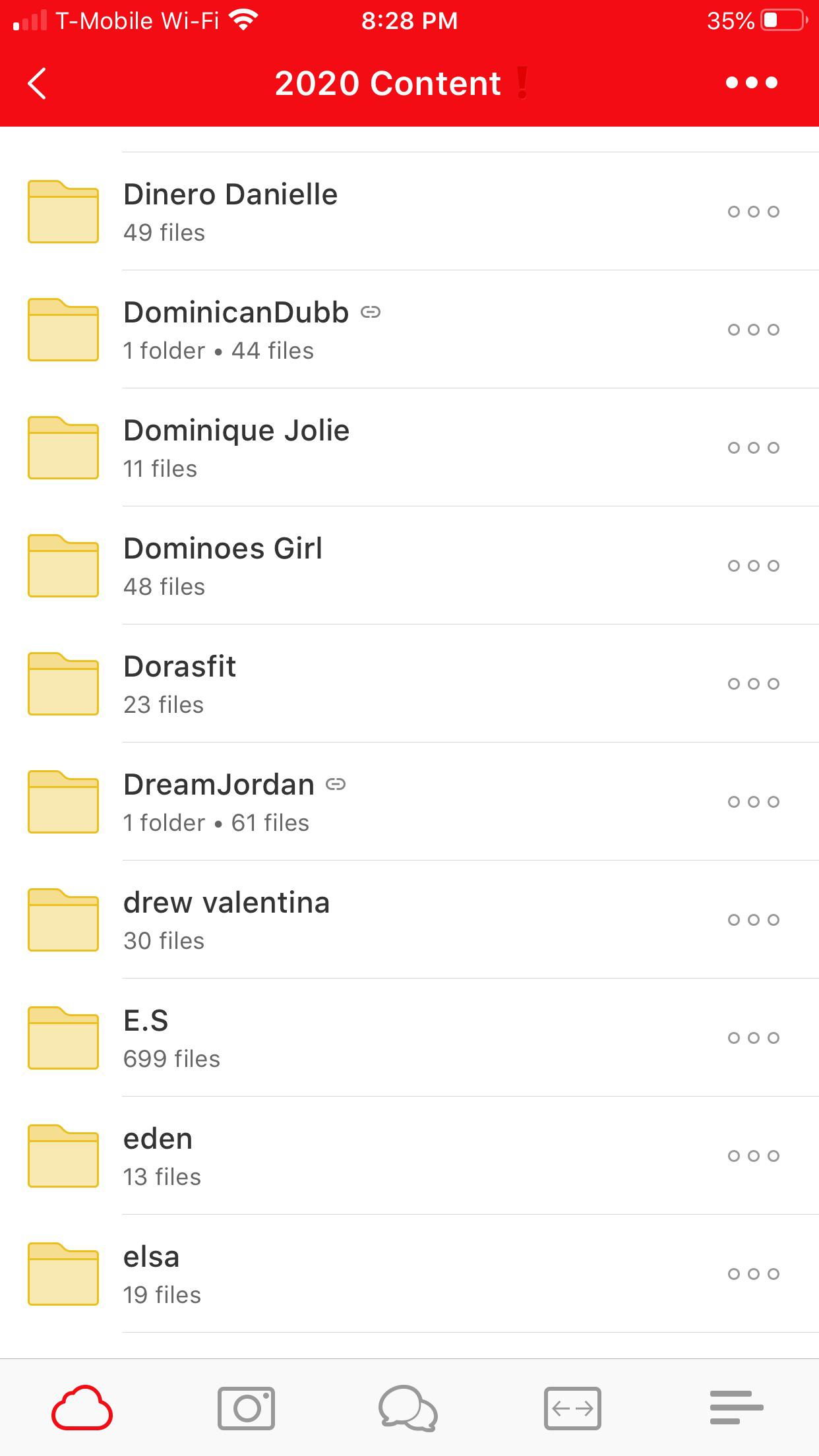
Task: View file Transfers
Action: [x=572, y=1409]
